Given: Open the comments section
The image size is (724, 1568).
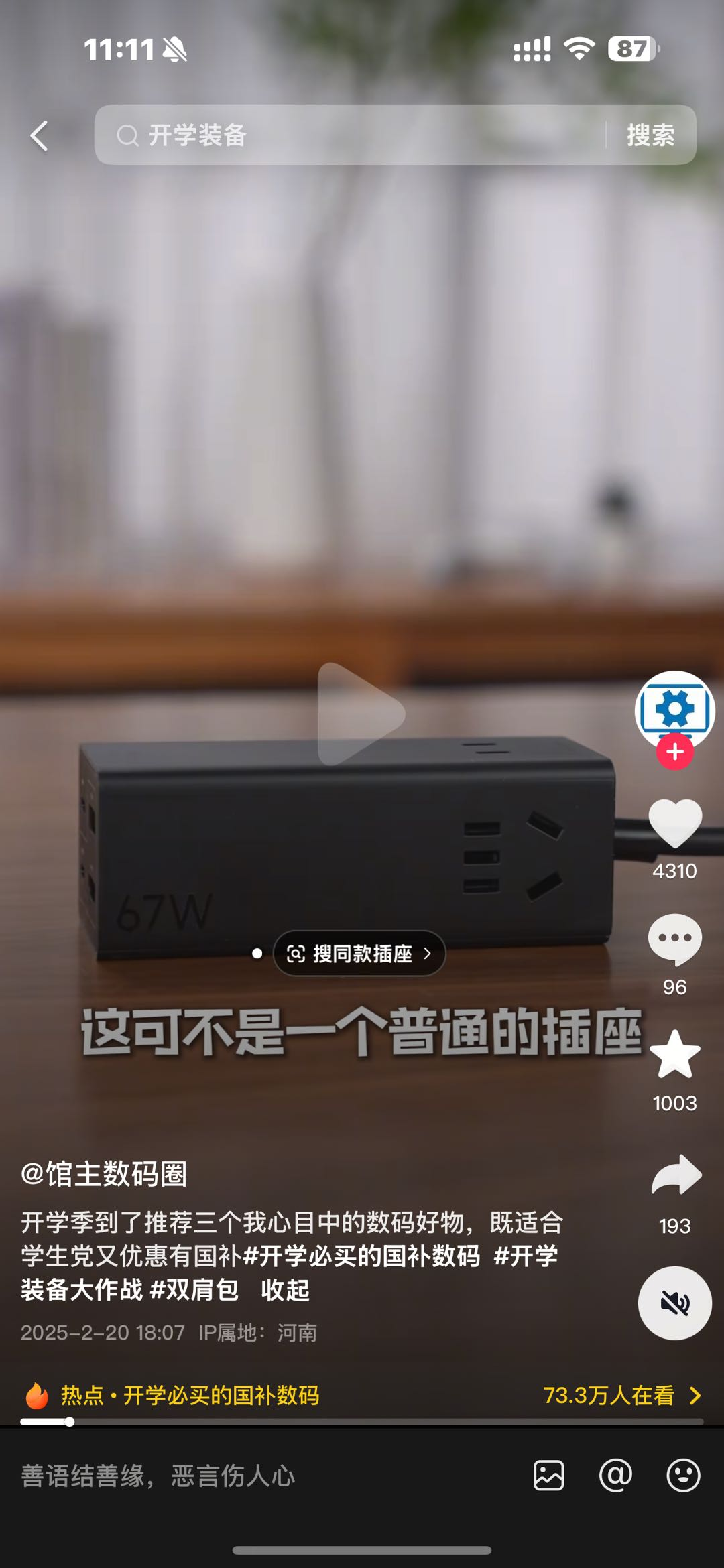Looking at the screenshot, I should point(674,939).
